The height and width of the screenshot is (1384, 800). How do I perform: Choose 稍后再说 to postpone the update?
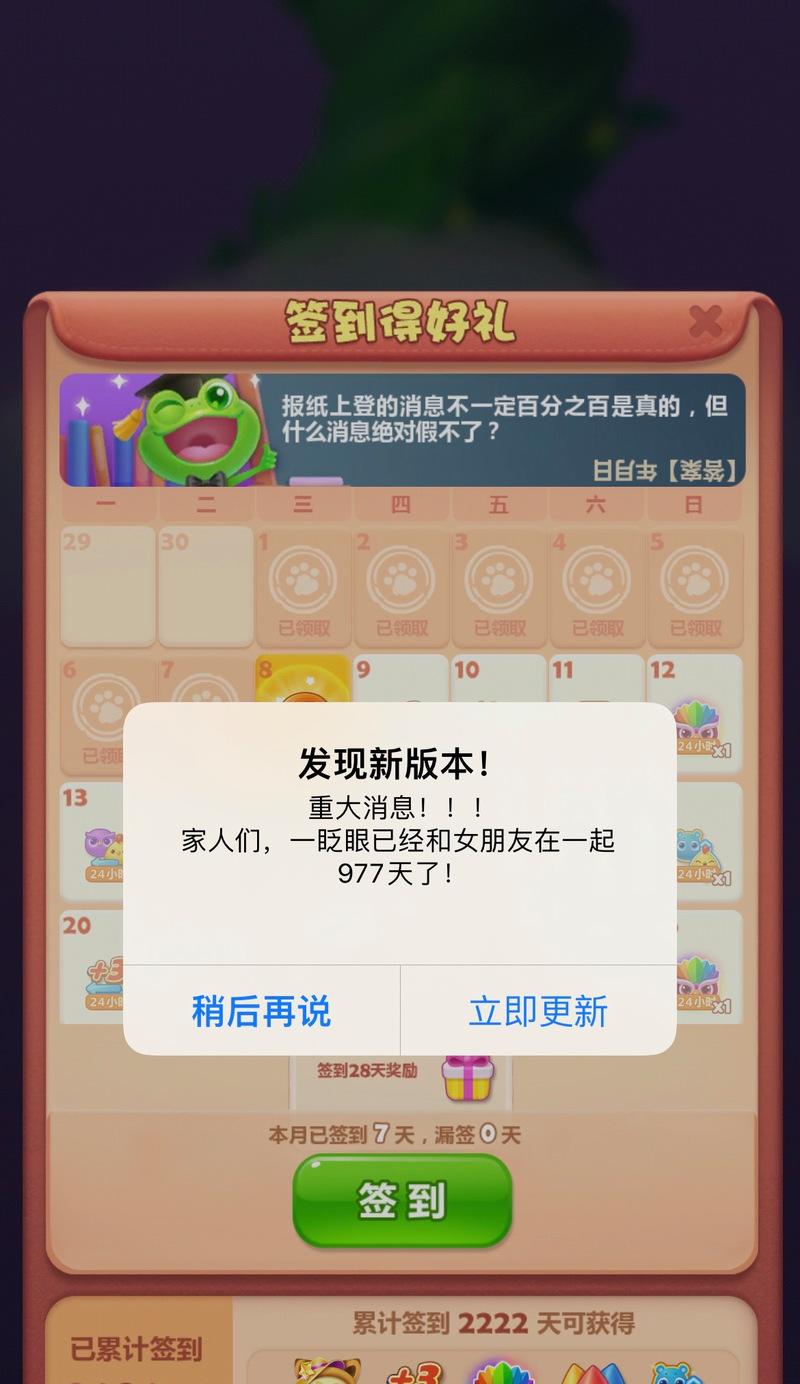pos(261,1011)
